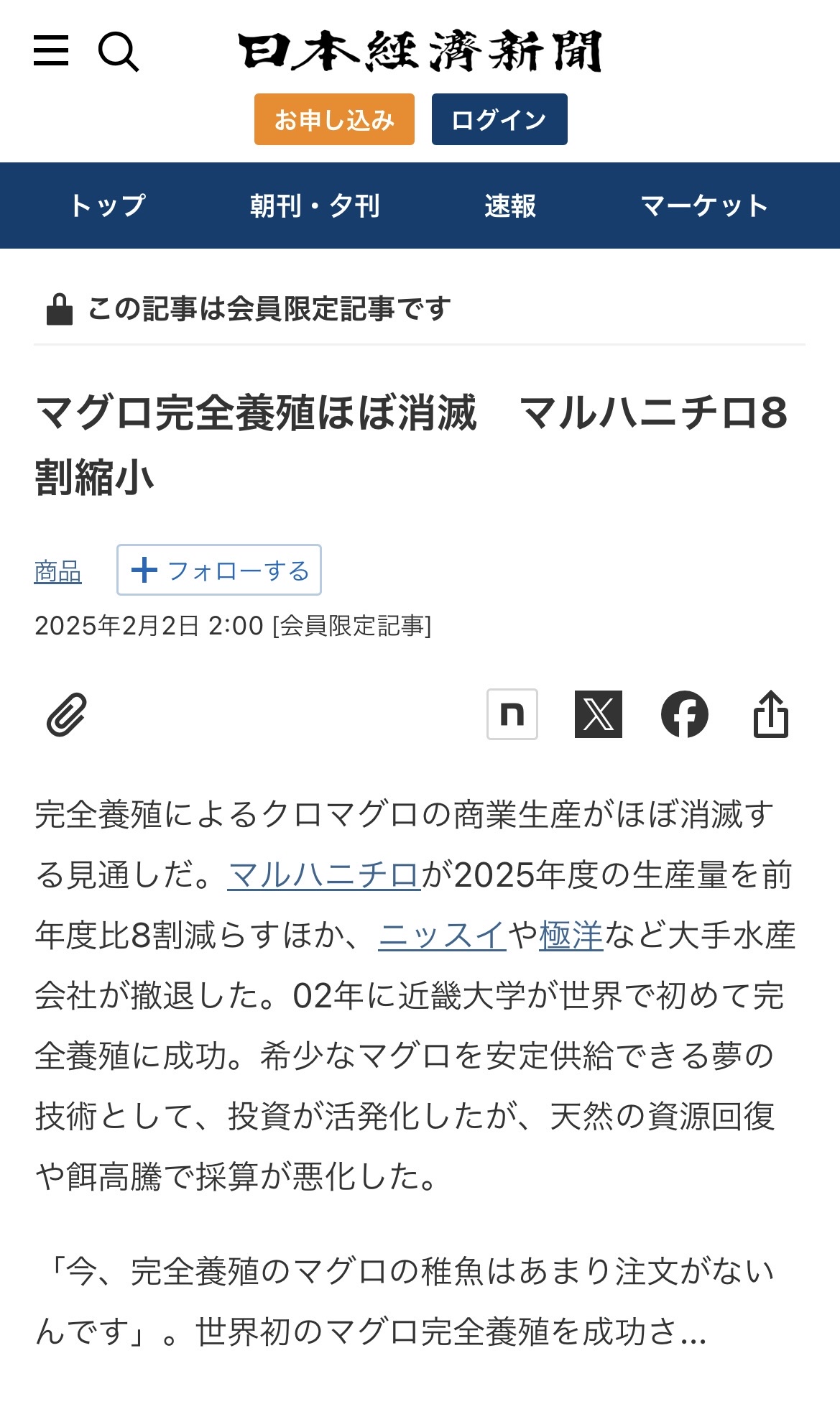The width and height of the screenshot is (840, 1417).
Task: Tap the お申し込み subscribe button
Action: point(334,119)
